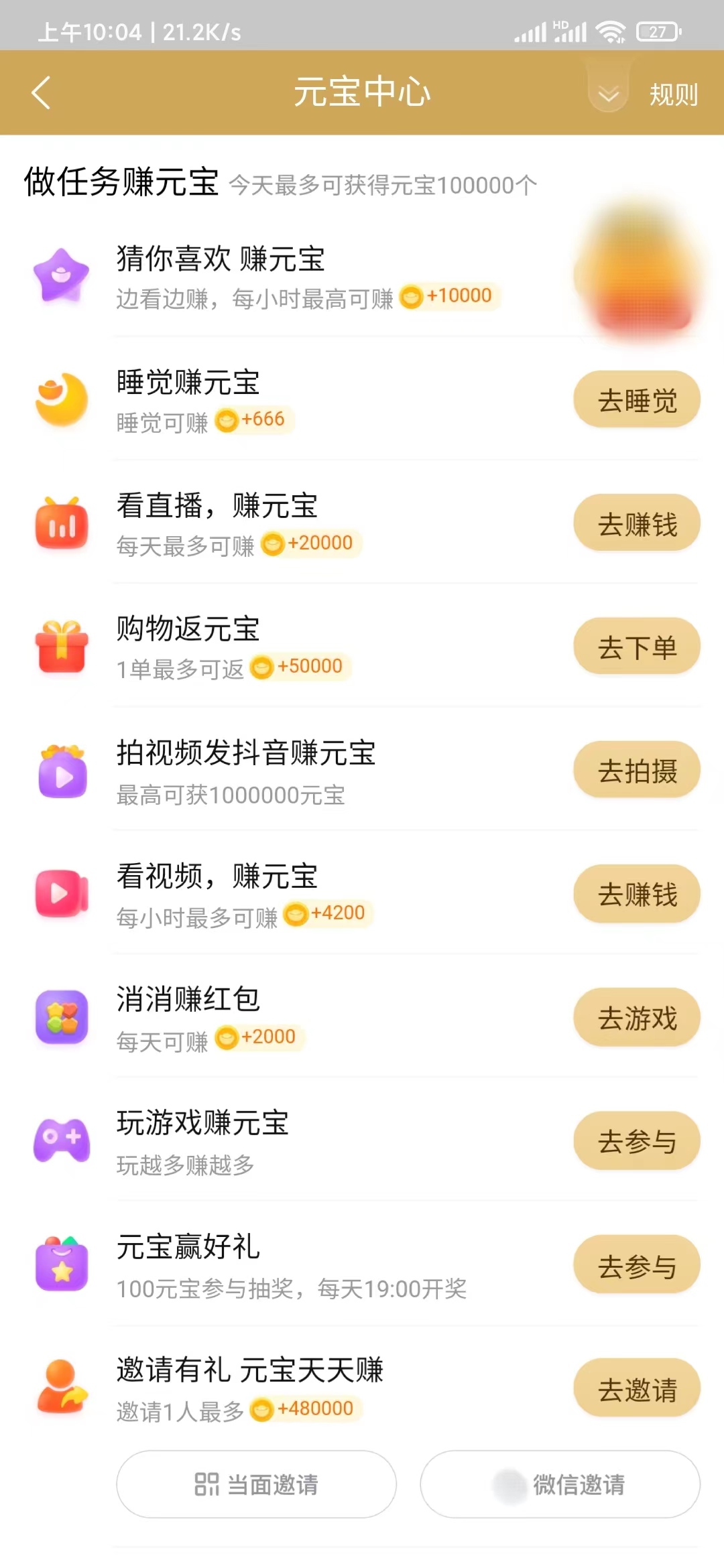Tap 去睡觉 to start sleep earning
This screenshot has height=1568, width=724.
point(636,399)
